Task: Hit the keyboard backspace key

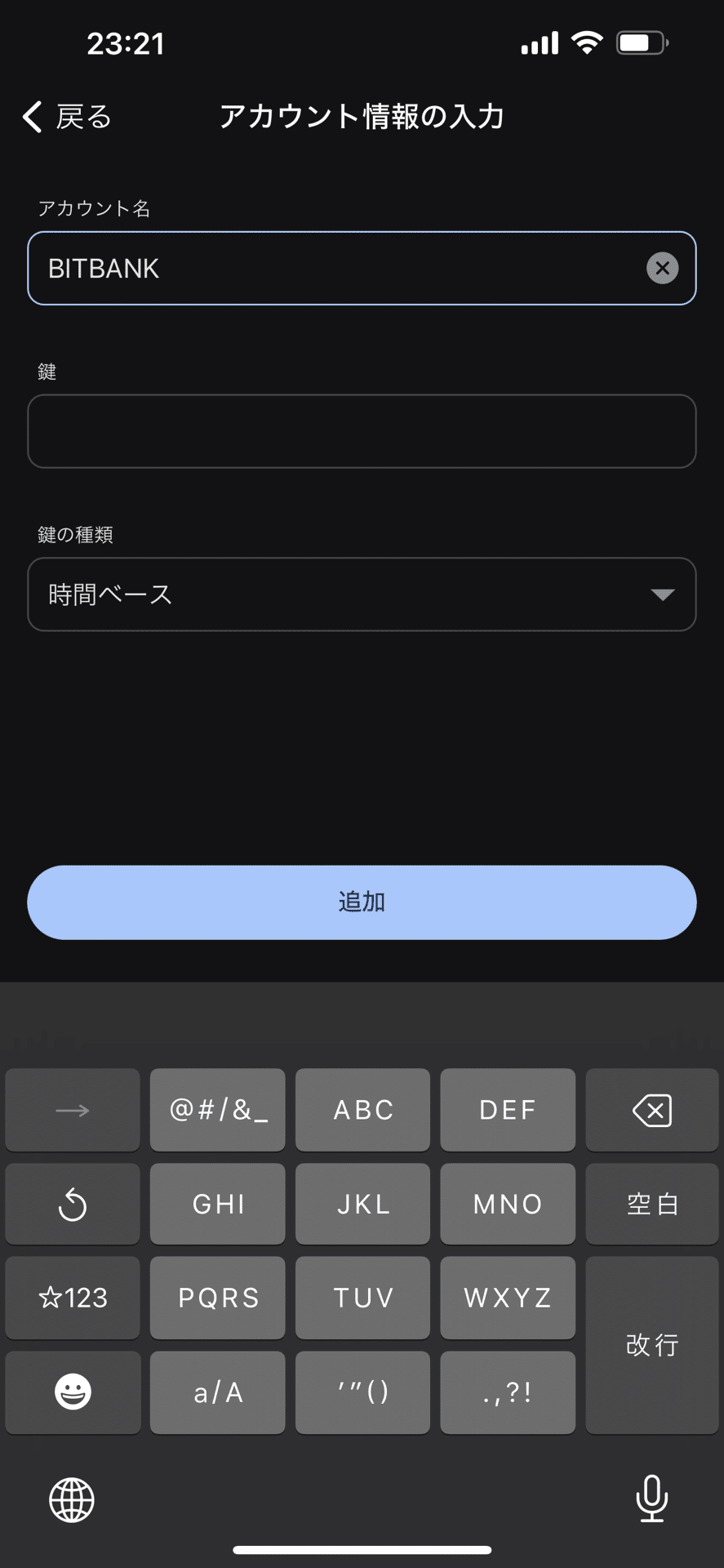Action: point(651,1110)
